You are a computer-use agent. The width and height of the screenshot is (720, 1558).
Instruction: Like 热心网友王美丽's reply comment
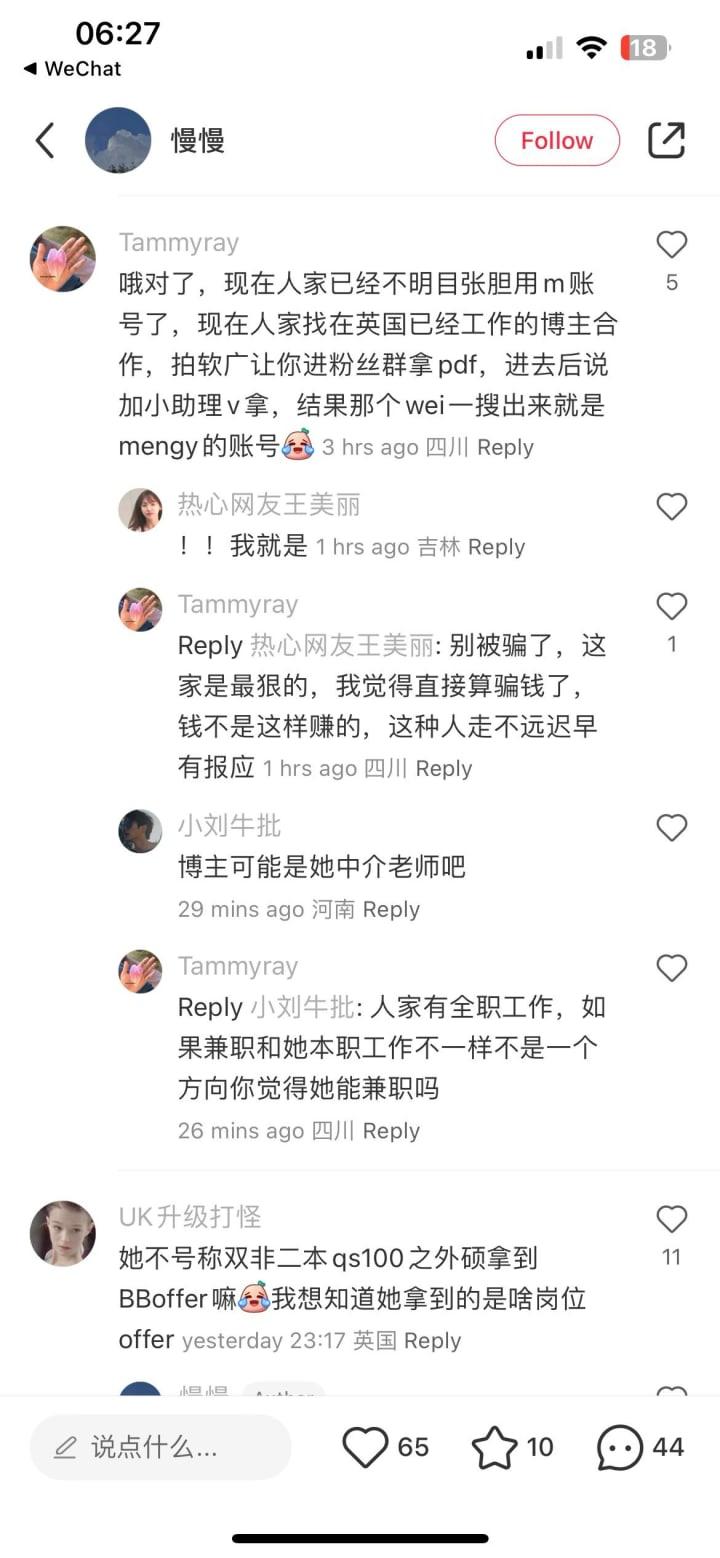(671, 507)
